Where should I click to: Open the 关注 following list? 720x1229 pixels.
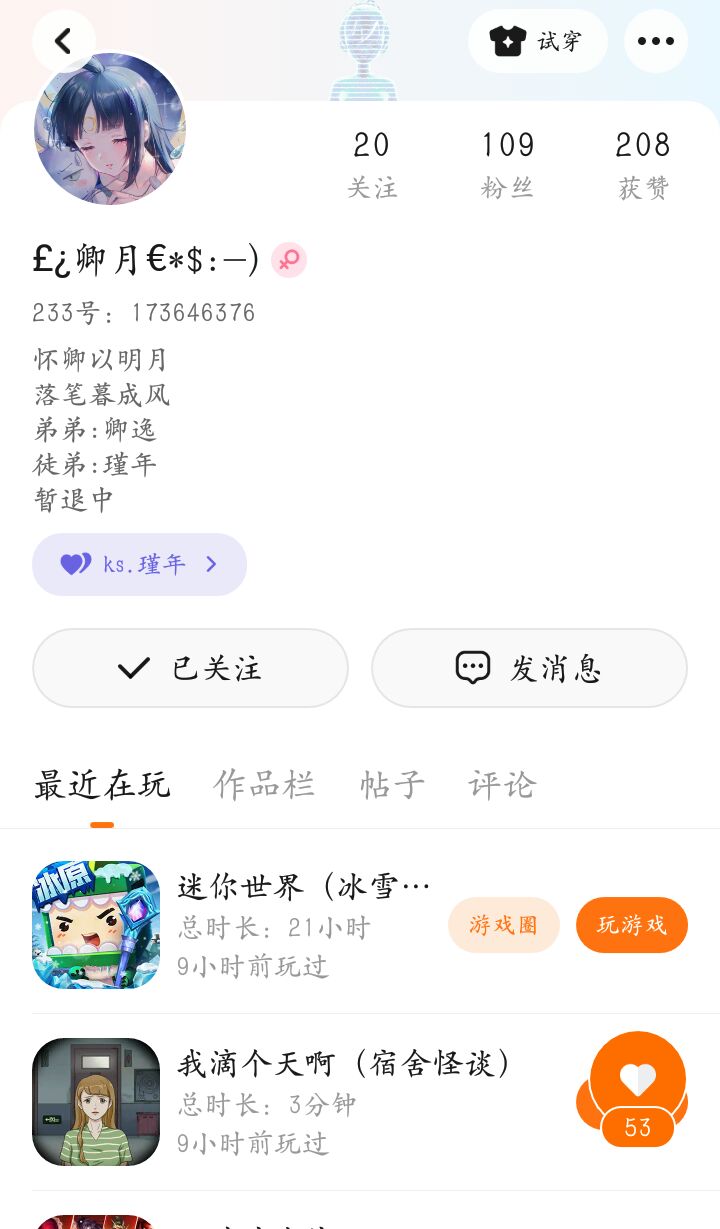click(x=371, y=165)
